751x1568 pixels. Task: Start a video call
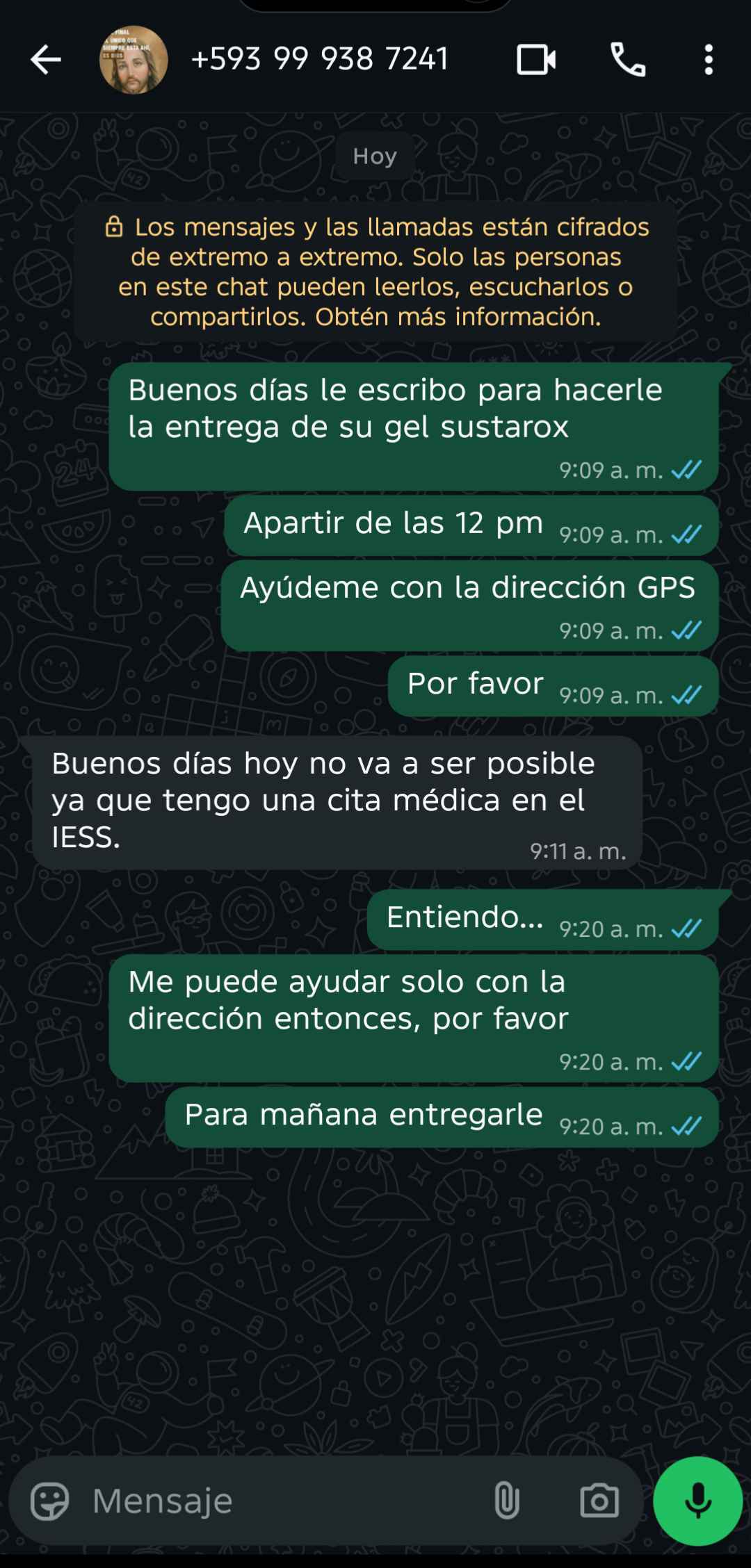click(535, 60)
